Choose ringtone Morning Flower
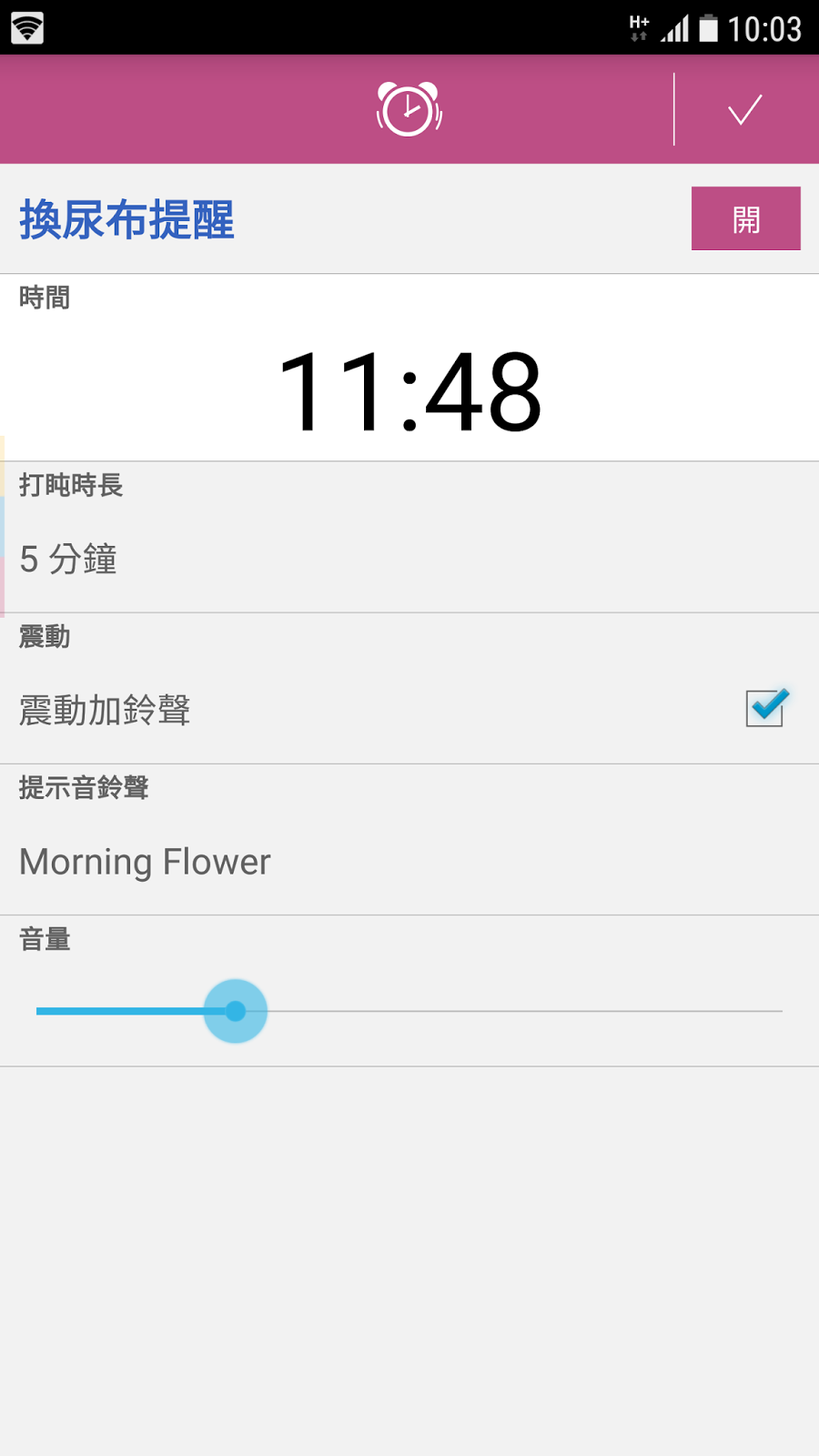819x1456 pixels. 409,840
